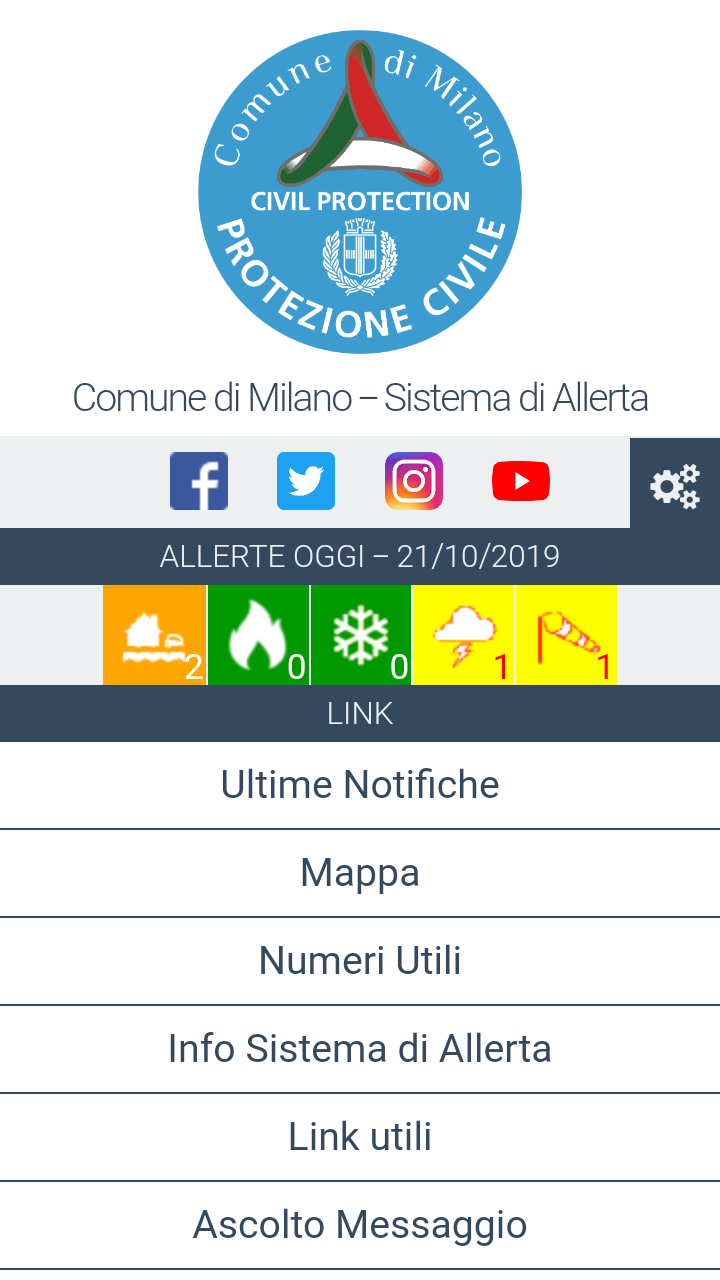This screenshot has height=1280, width=720.
Task: View the snow alert tile
Action: [x=361, y=635]
